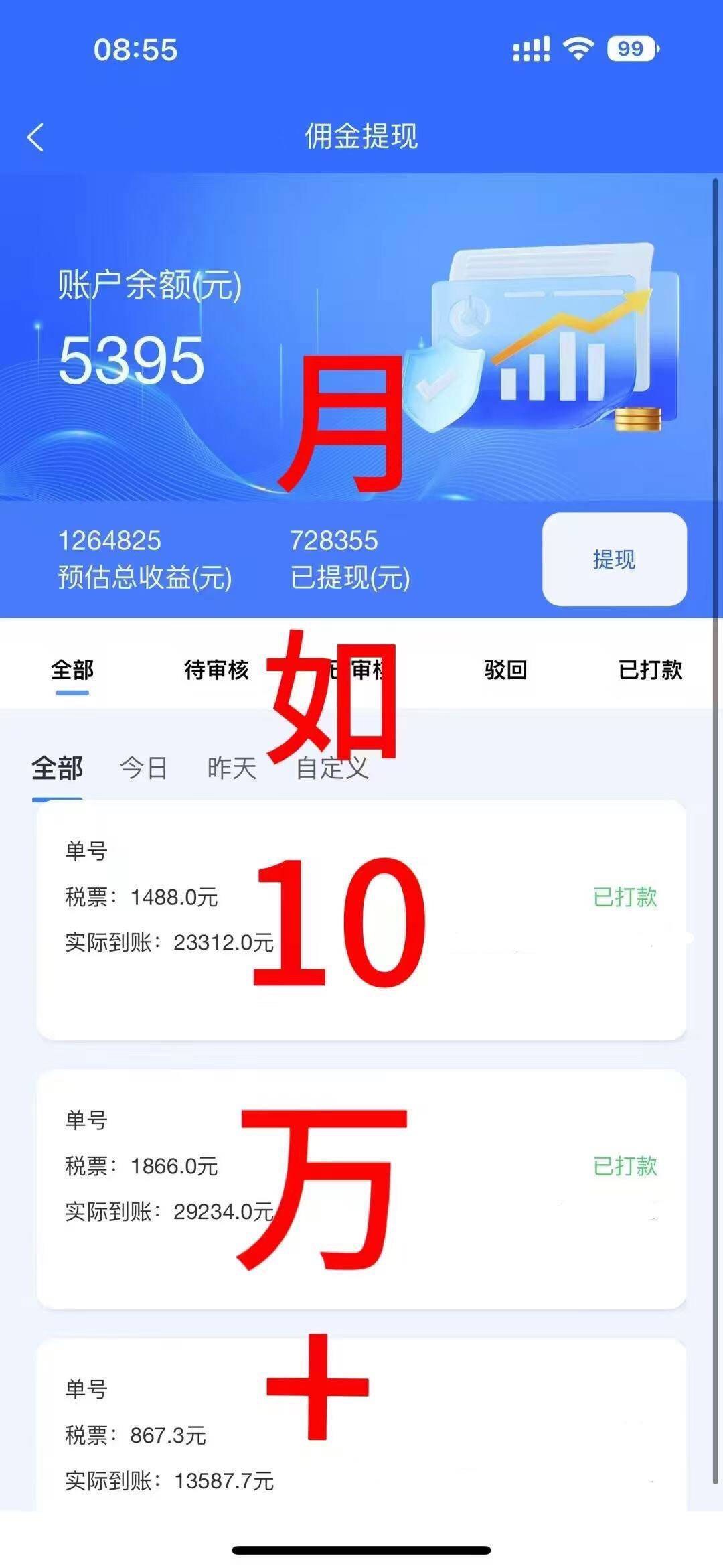Filter records by 昨天
Image resolution: width=723 pixels, height=1568 pixels.
[232, 768]
